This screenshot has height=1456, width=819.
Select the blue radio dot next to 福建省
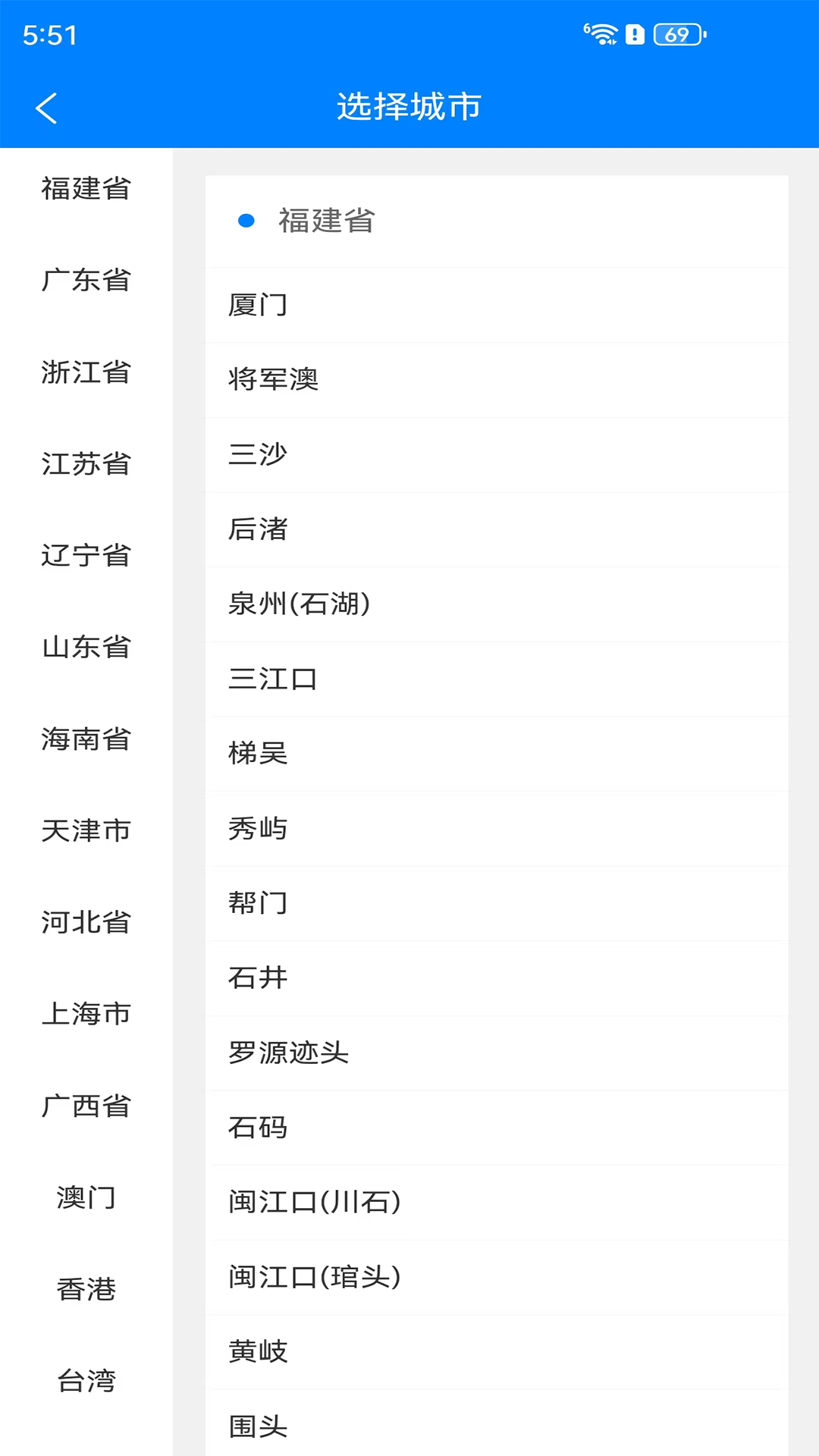tap(244, 221)
